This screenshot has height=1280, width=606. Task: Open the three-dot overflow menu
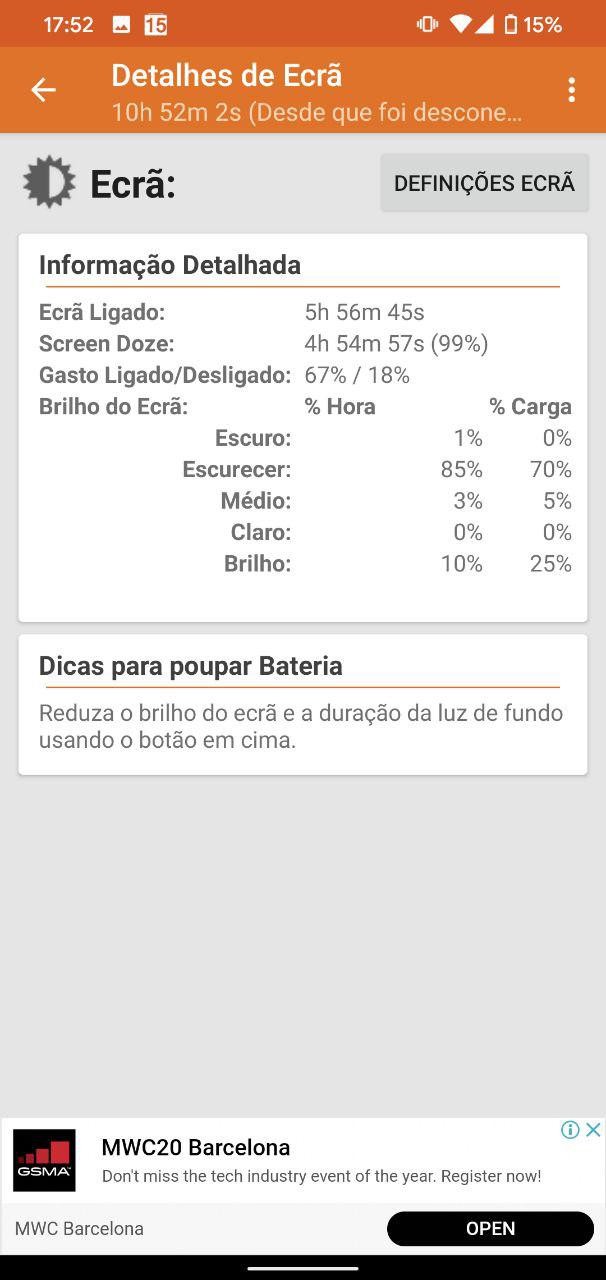[572, 90]
